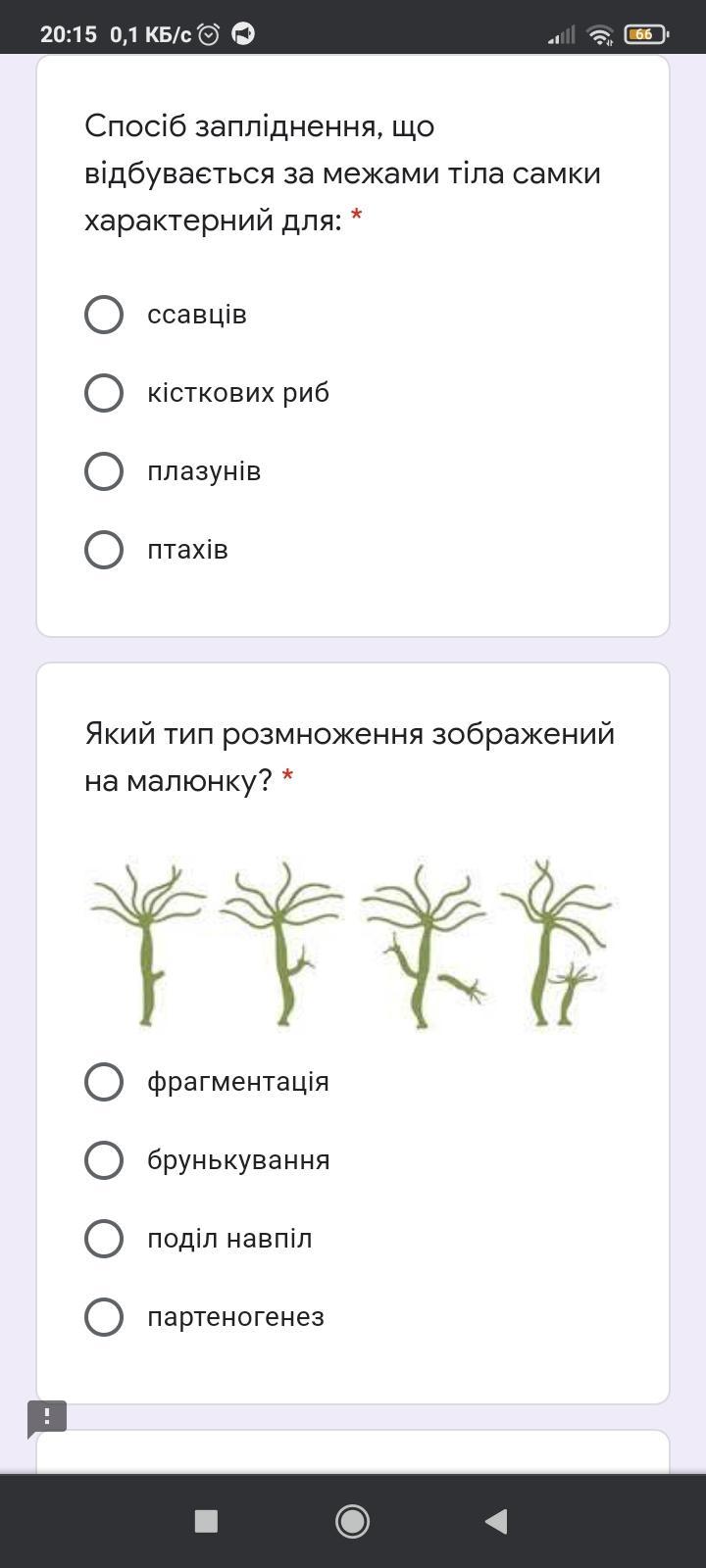Mark "плазунів" radio option
The image size is (706, 1568).
pyautogui.click(x=104, y=471)
